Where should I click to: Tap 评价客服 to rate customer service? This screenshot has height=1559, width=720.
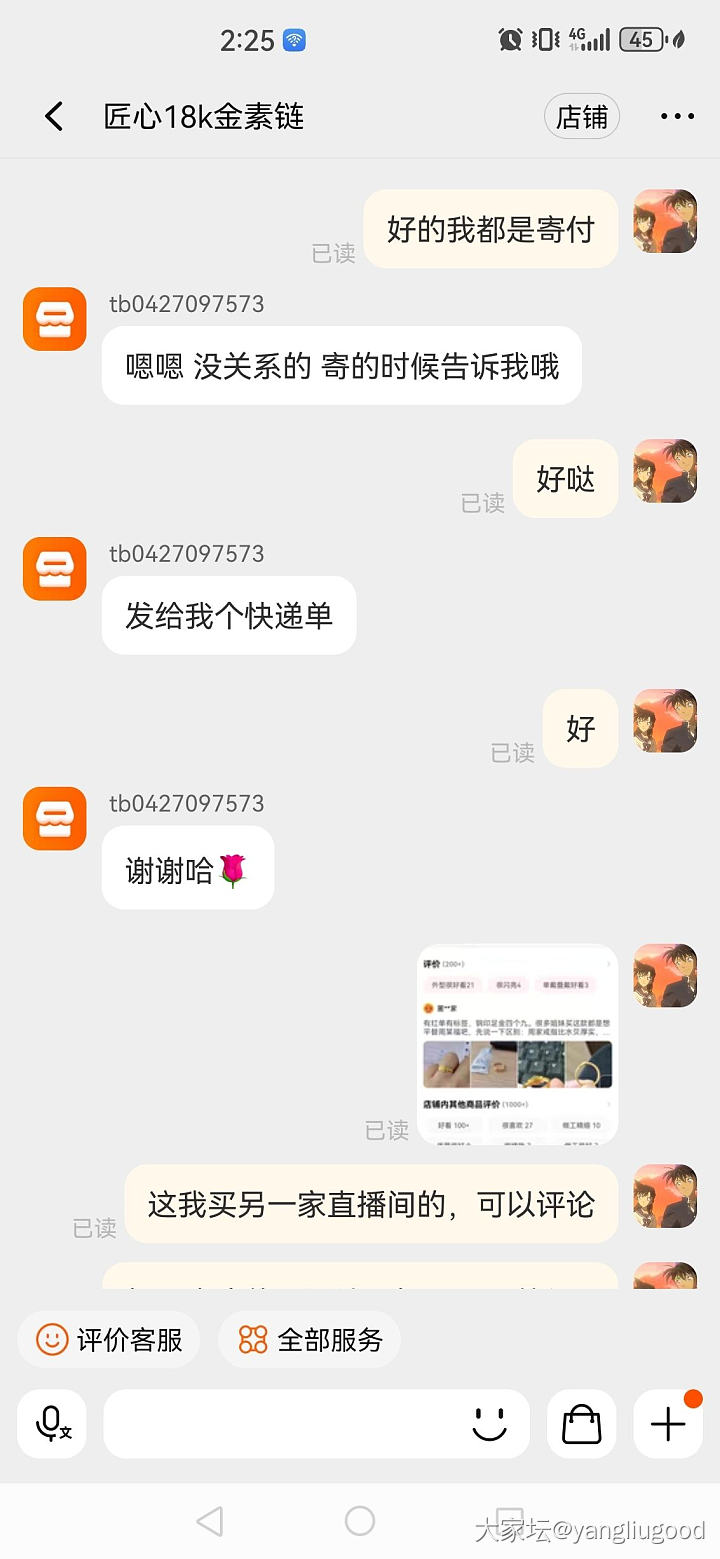click(x=109, y=1339)
